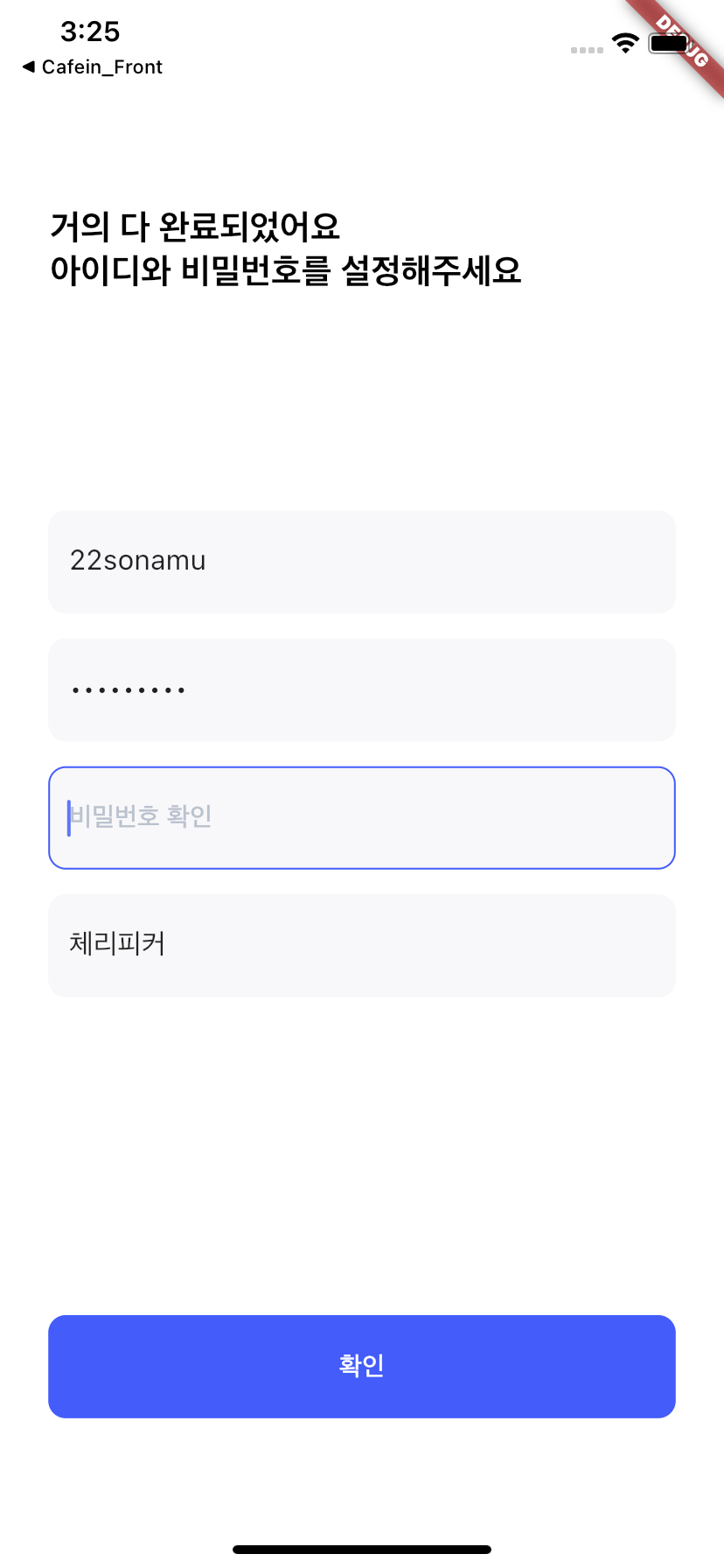Image resolution: width=724 pixels, height=1568 pixels.
Task: Edit the 체리피커 nickname field
Action: coord(362,946)
